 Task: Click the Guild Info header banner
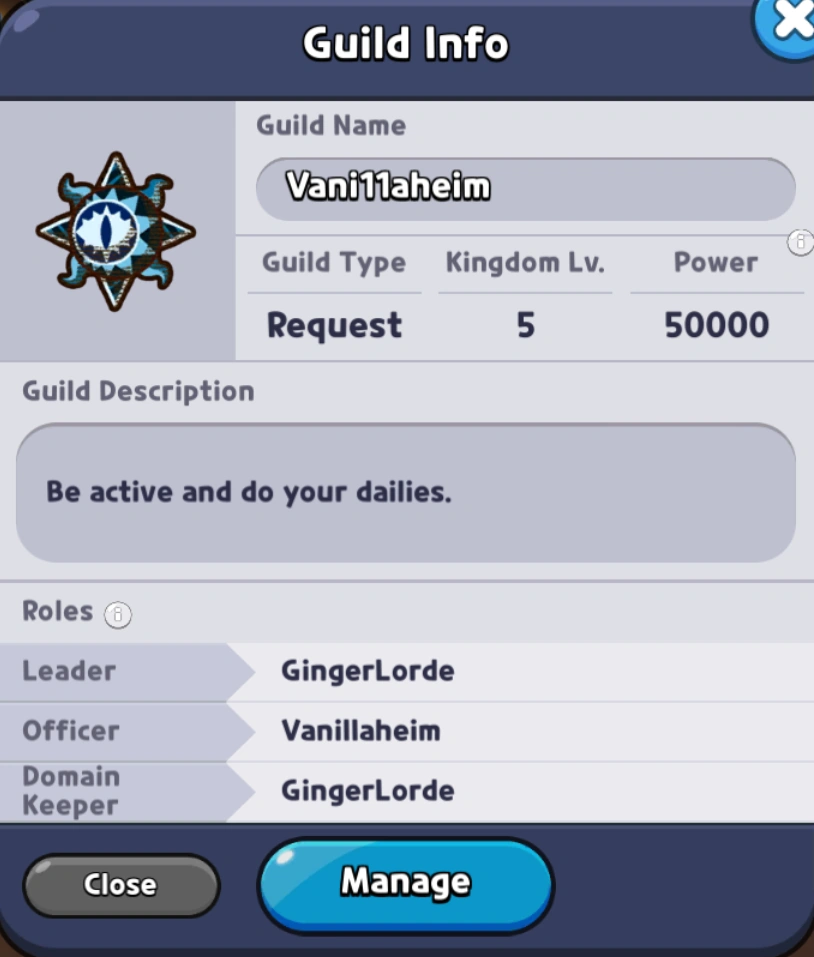404,42
